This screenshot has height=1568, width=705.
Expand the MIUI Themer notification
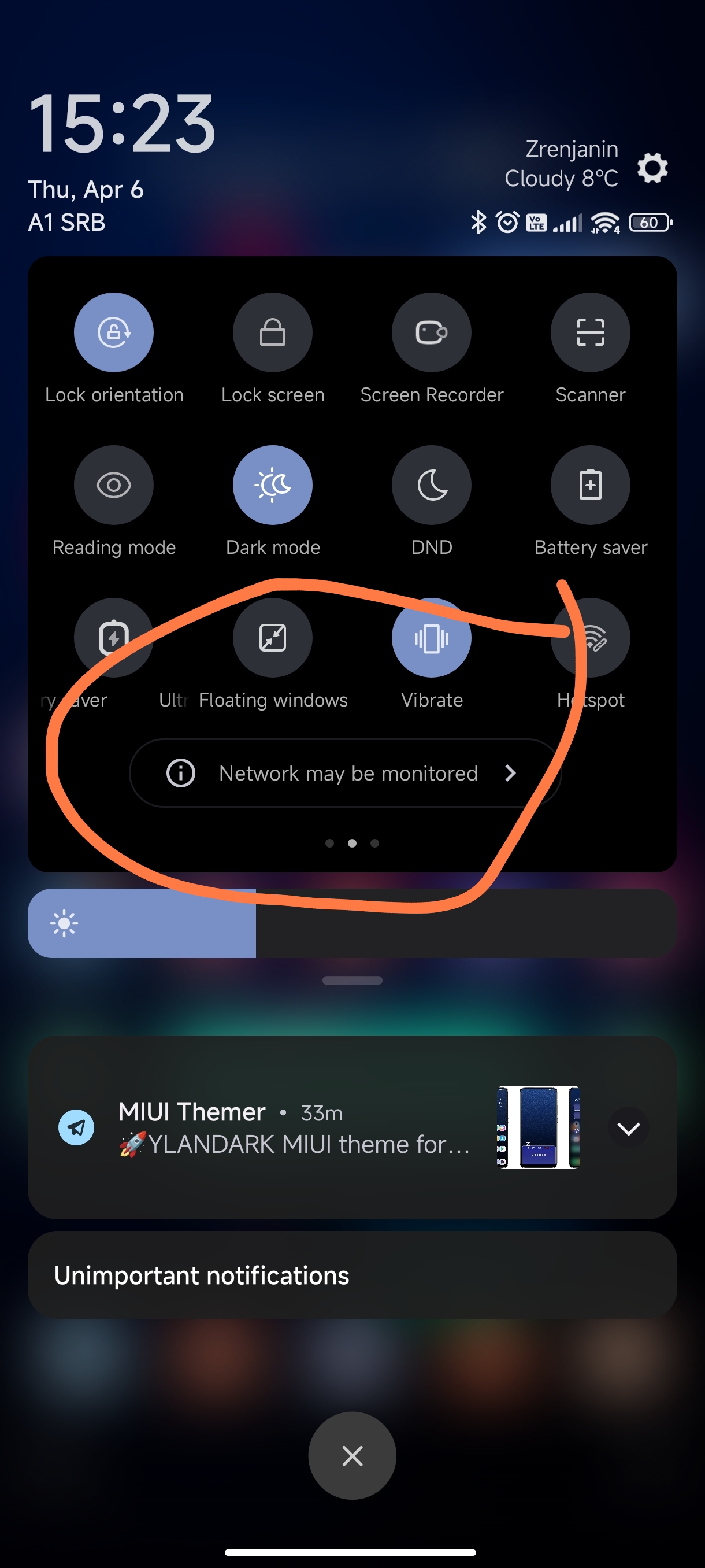(x=628, y=1128)
